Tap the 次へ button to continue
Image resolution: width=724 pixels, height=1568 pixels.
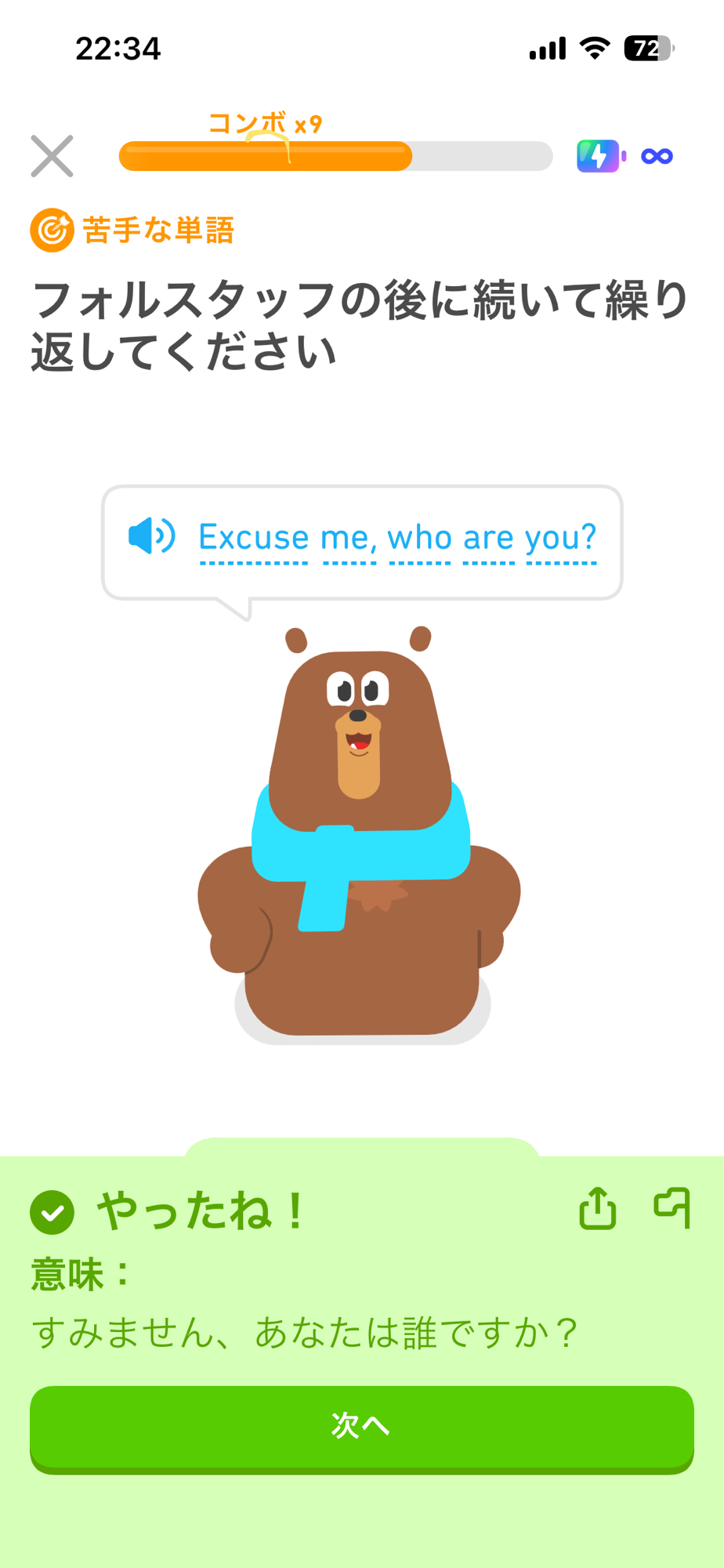point(361,1427)
